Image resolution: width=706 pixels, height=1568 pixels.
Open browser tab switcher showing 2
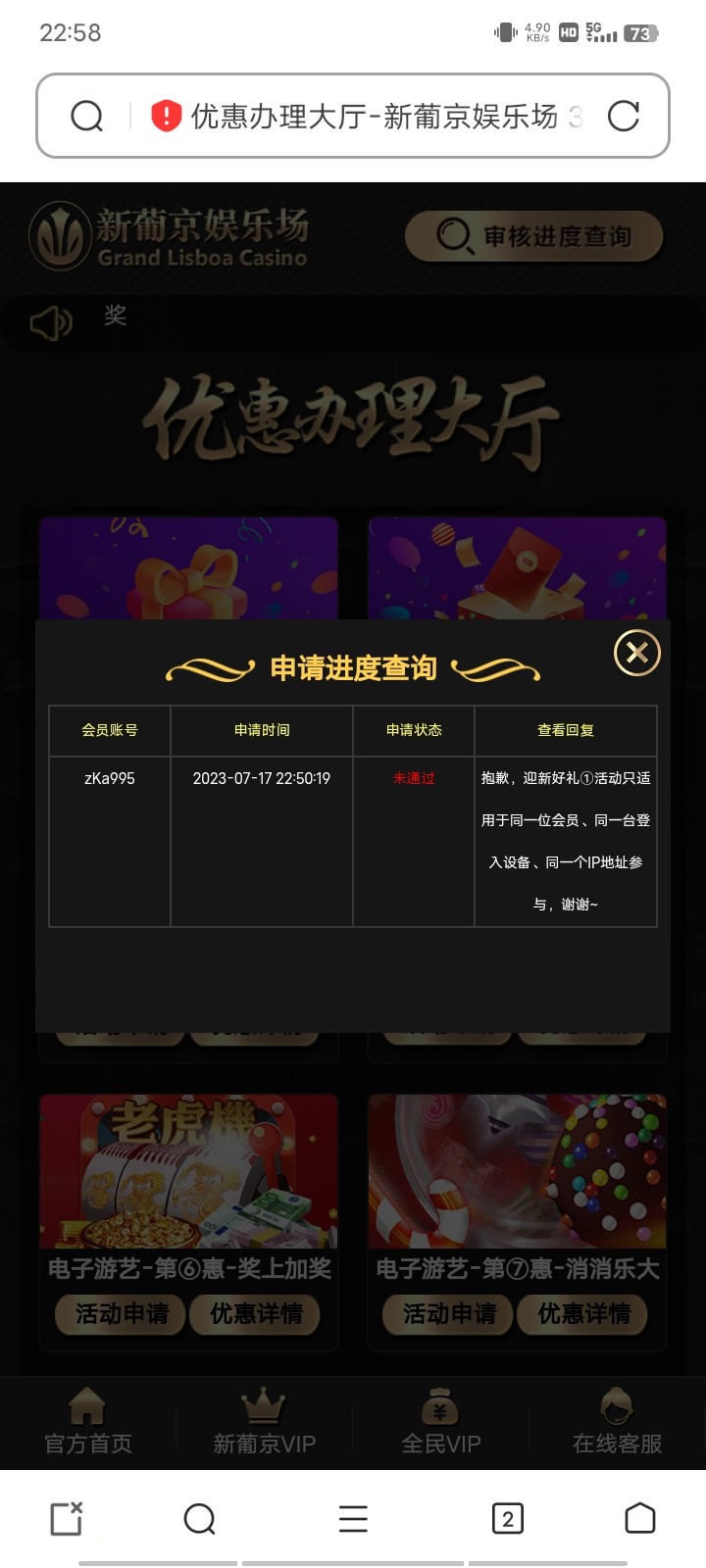click(x=507, y=1519)
